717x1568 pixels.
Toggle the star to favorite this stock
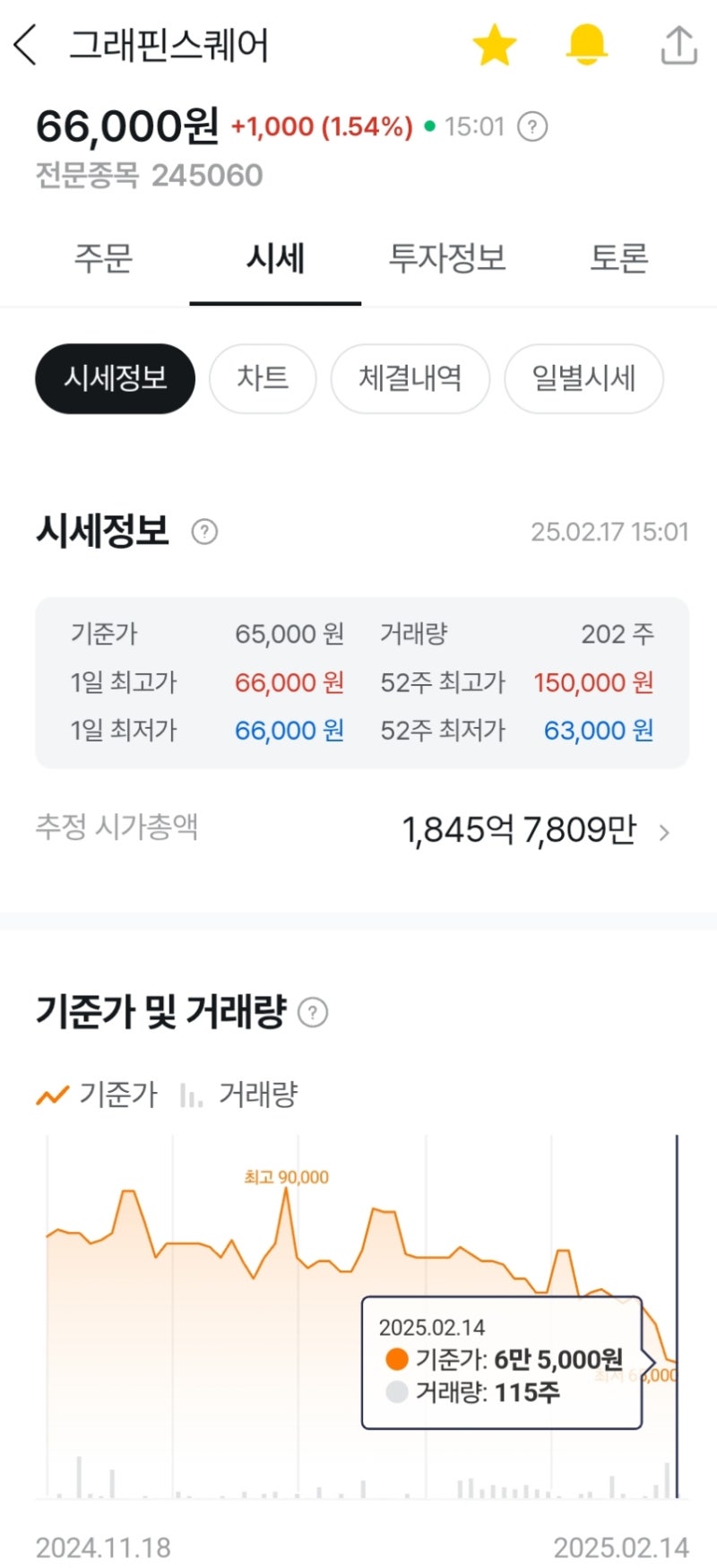(x=495, y=43)
